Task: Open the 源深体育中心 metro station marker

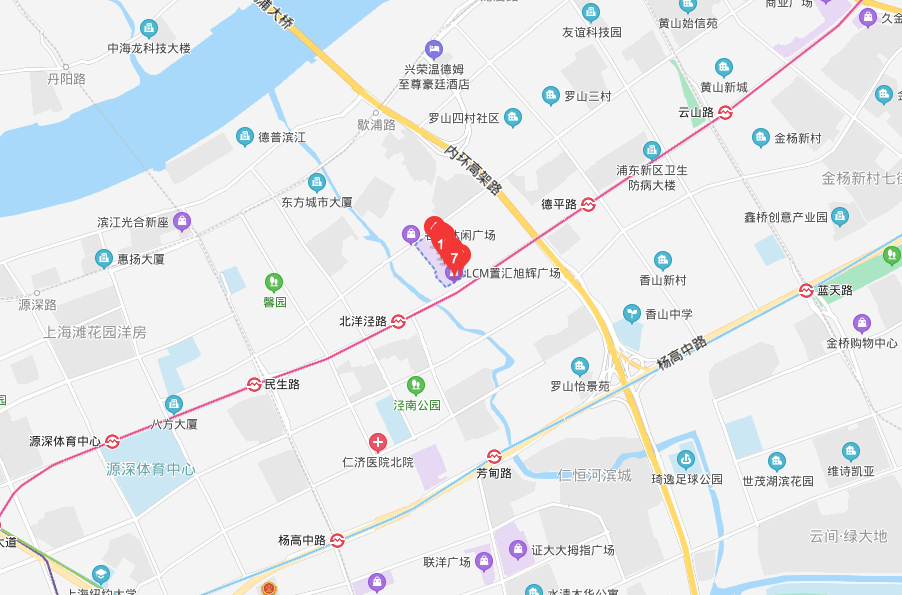Action: 113,441
